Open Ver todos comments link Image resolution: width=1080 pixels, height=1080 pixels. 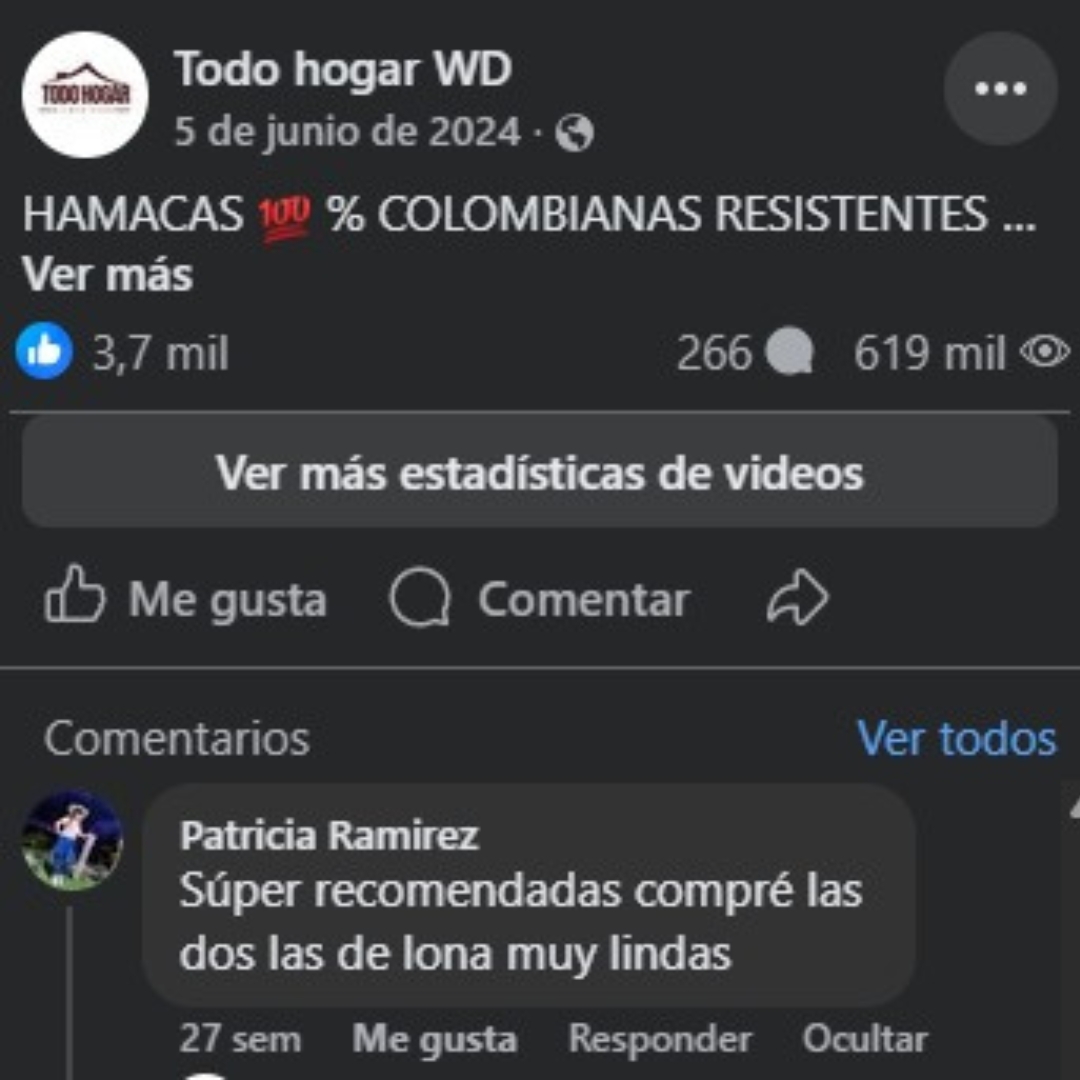[x=956, y=739]
